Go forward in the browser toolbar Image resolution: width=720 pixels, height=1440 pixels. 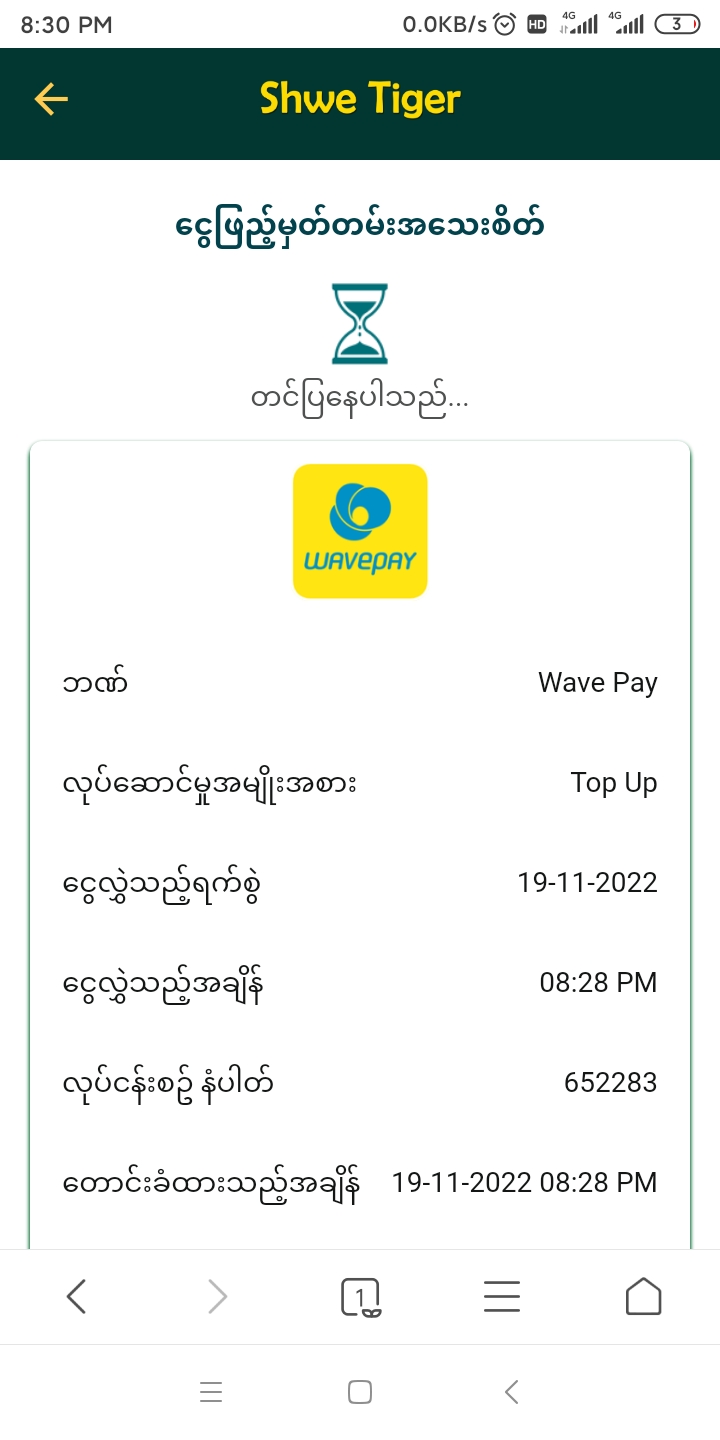coord(217,1297)
